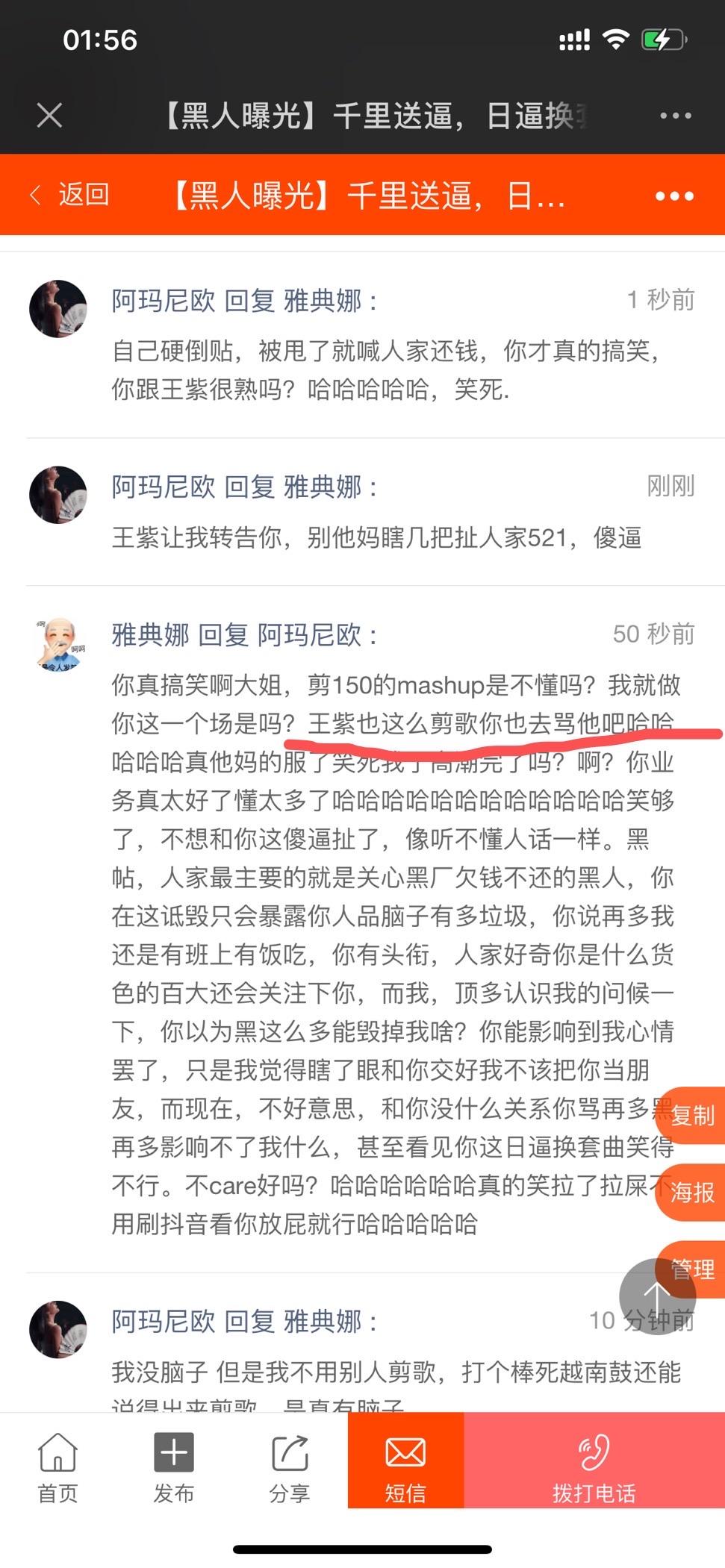The image size is (725, 1568).
Task: Open the 海报 poster button
Action: point(692,1192)
